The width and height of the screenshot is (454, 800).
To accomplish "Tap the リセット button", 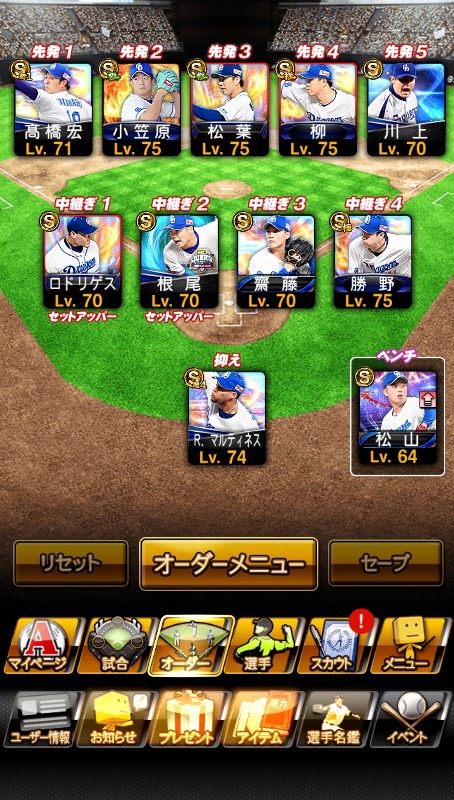I will [x=70, y=563].
